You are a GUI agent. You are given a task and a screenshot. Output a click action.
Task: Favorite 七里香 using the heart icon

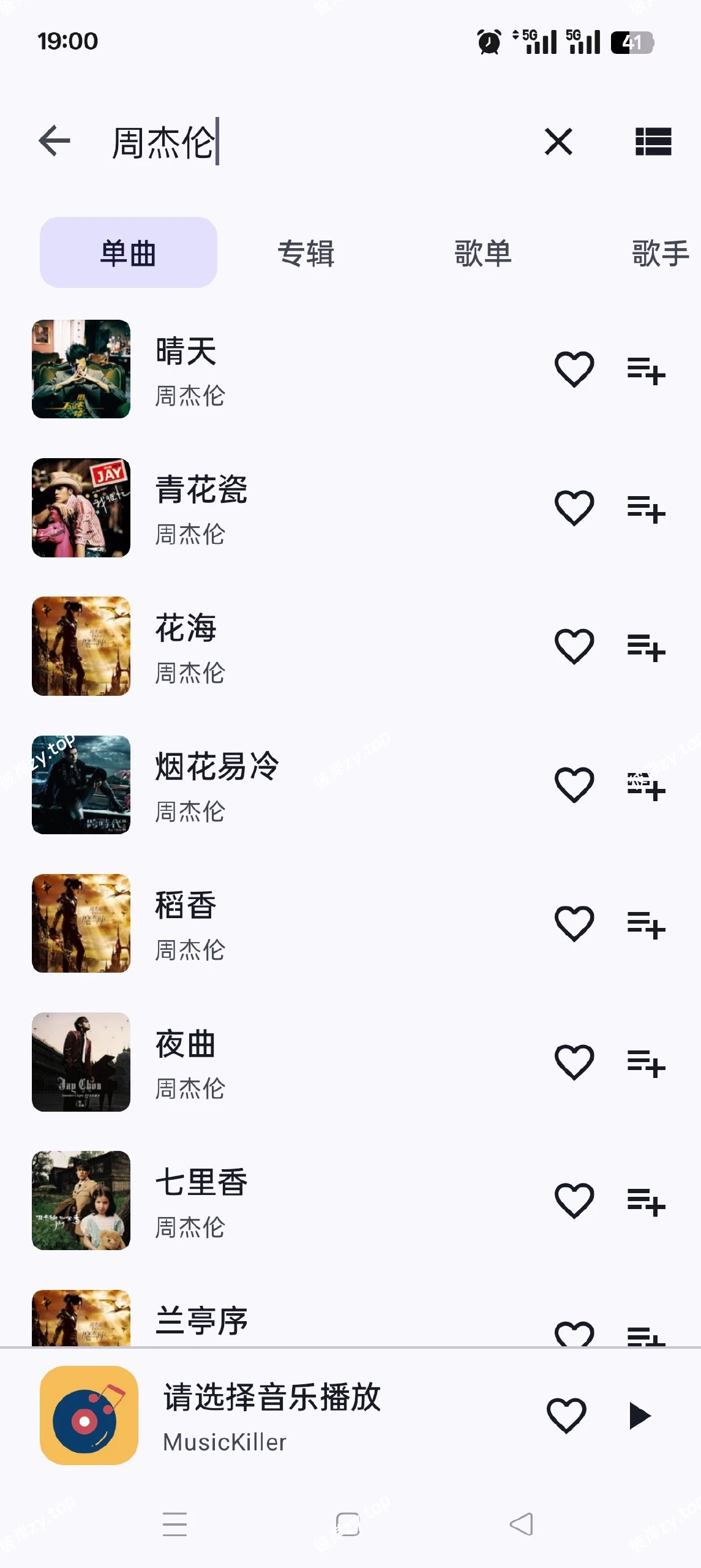(x=574, y=1201)
